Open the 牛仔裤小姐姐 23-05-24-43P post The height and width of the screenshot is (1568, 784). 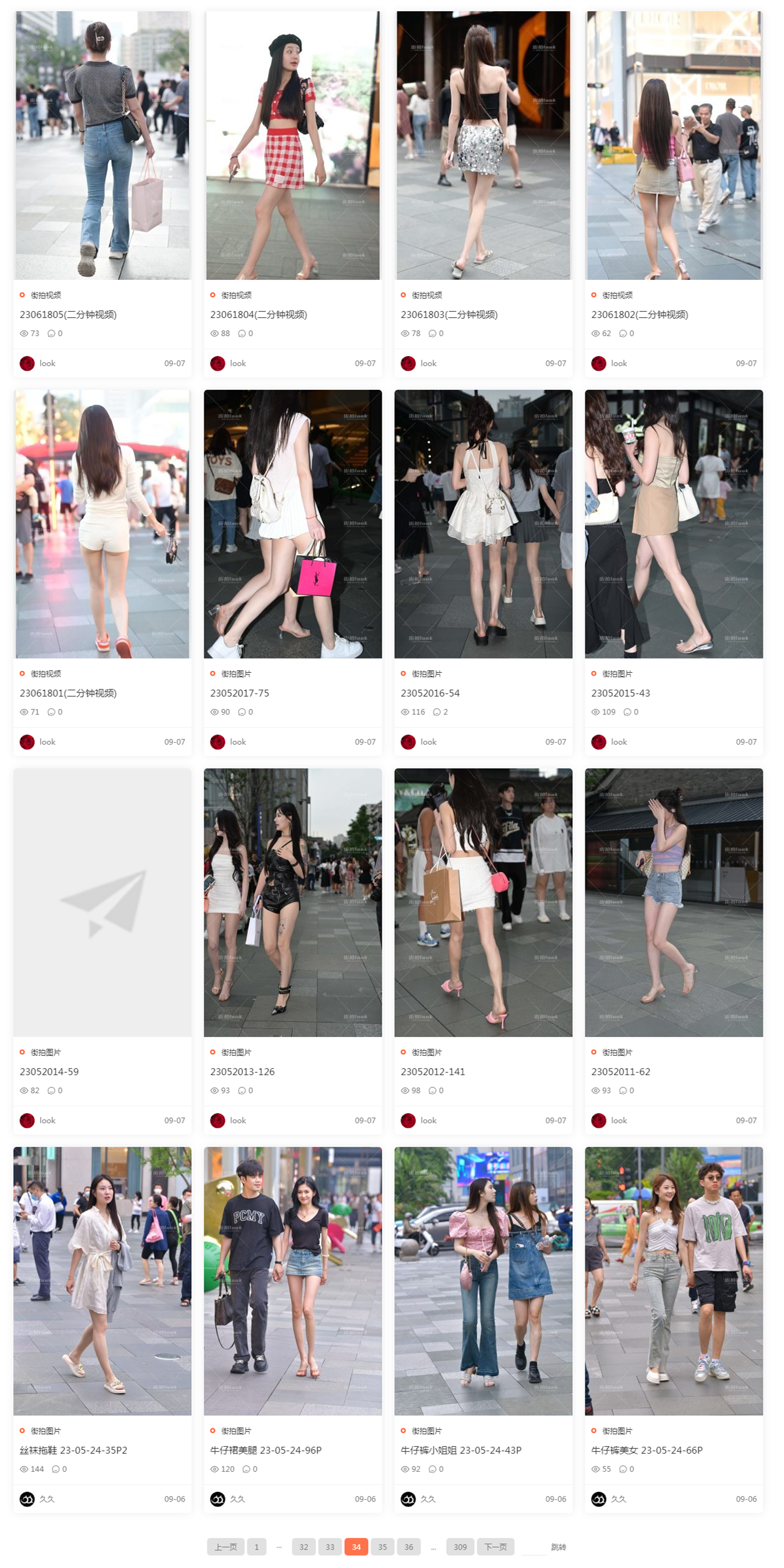[461, 1450]
